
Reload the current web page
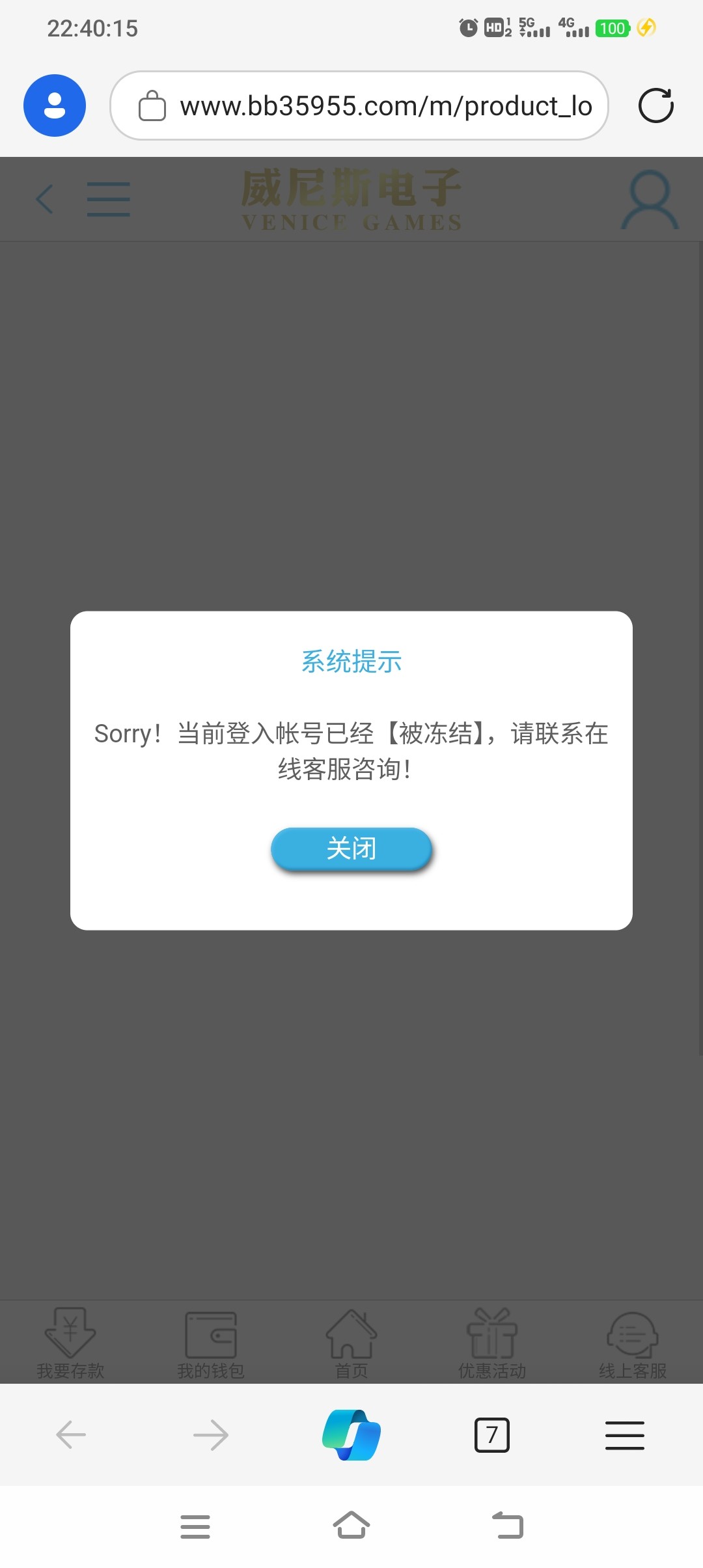(x=655, y=105)
